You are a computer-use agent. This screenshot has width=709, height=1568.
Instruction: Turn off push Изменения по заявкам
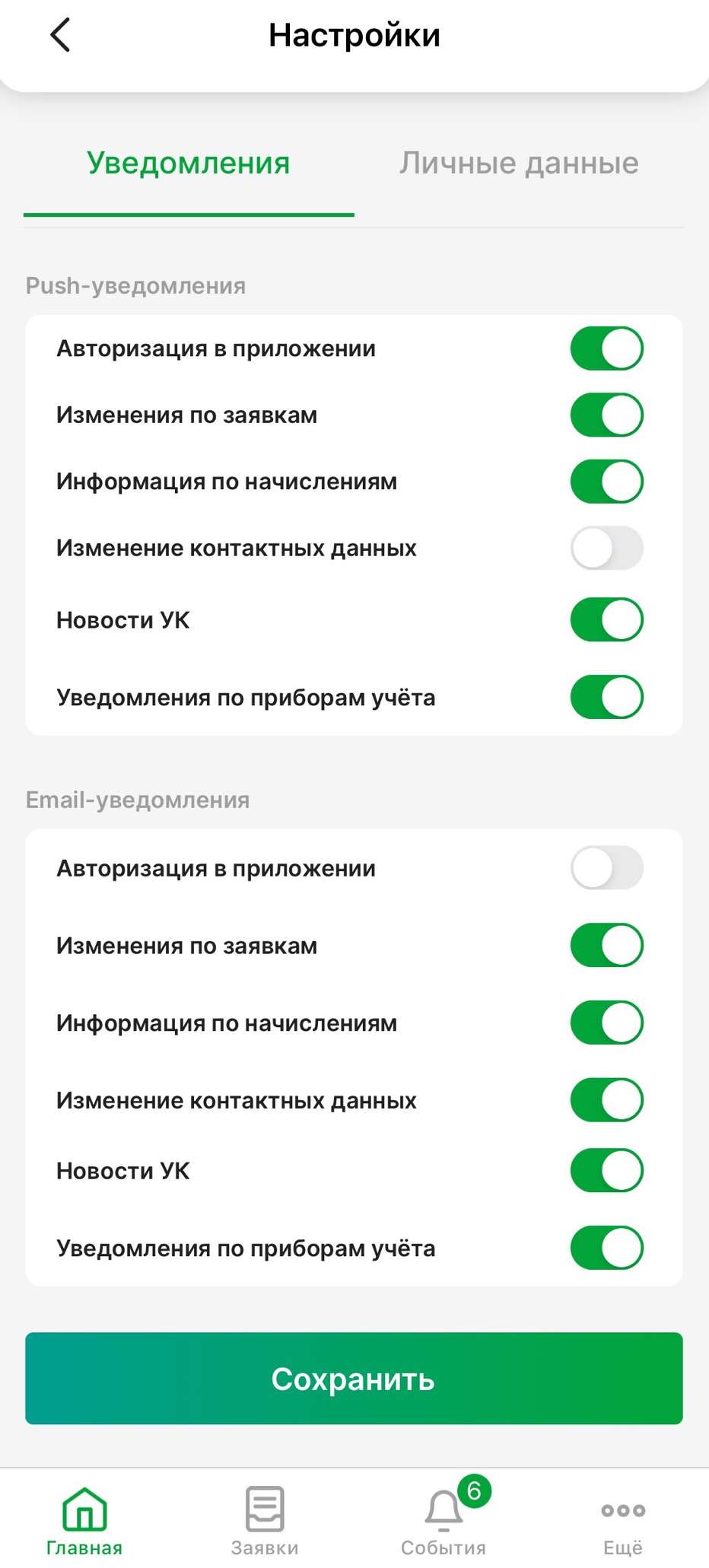tap(607, 415)
